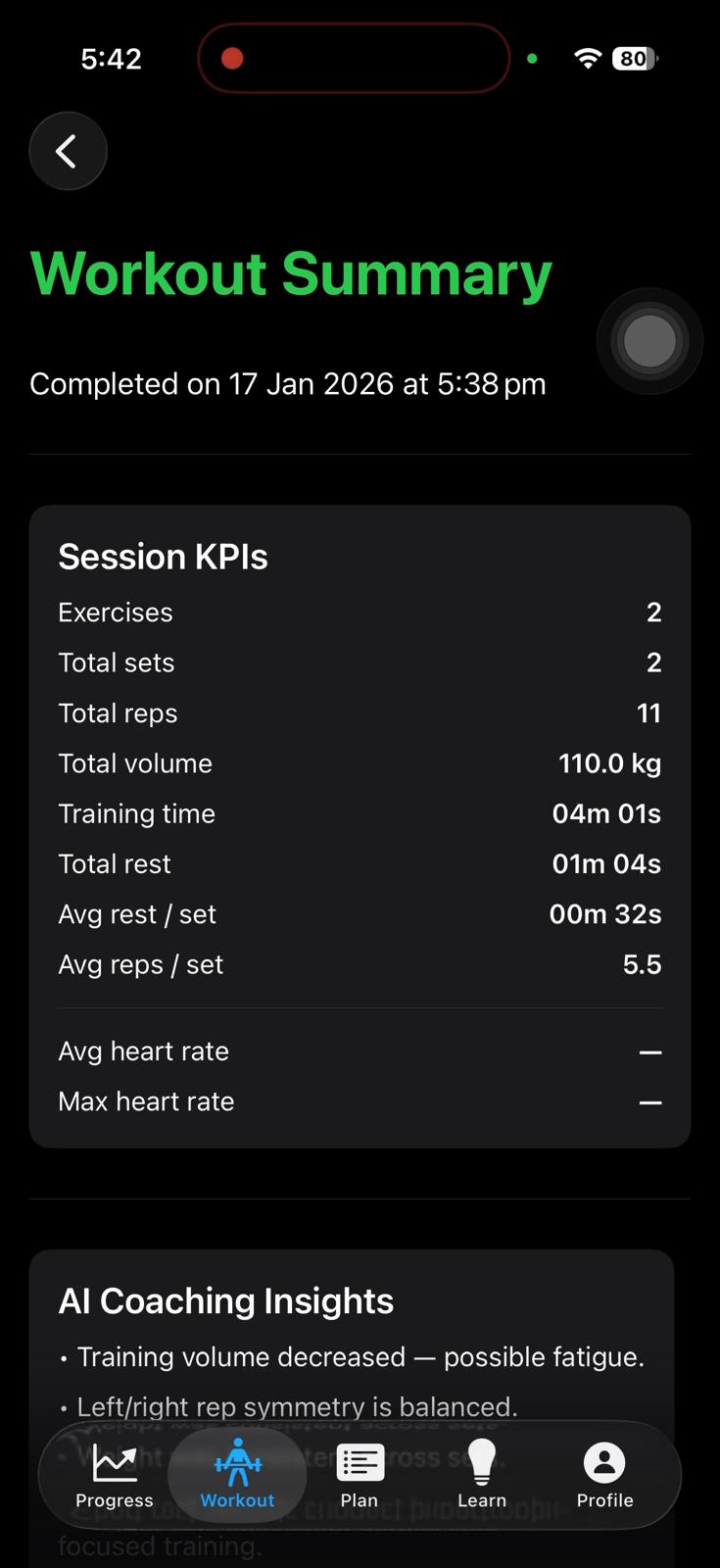Select the completion date text

pyautogui.click(x=288, y=383)
